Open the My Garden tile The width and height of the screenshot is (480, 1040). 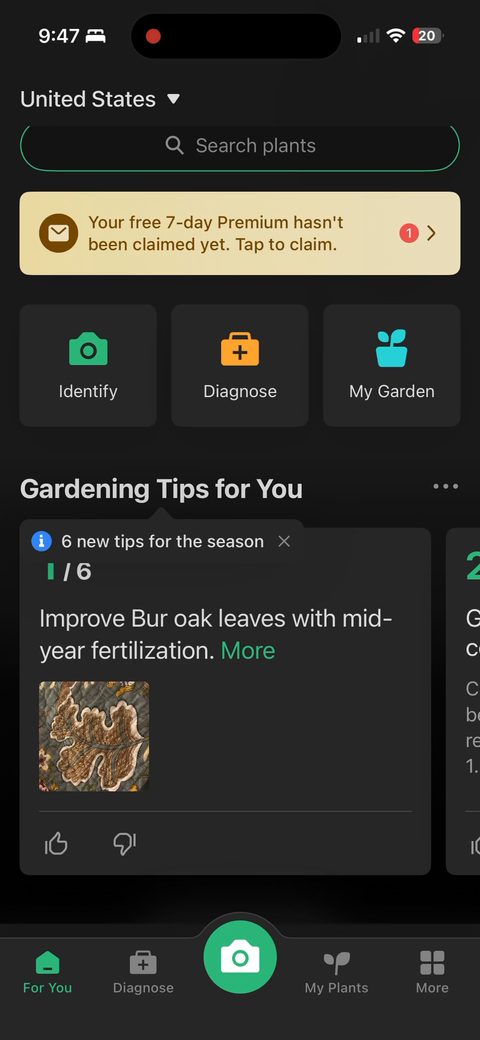[x=392, y=365]
